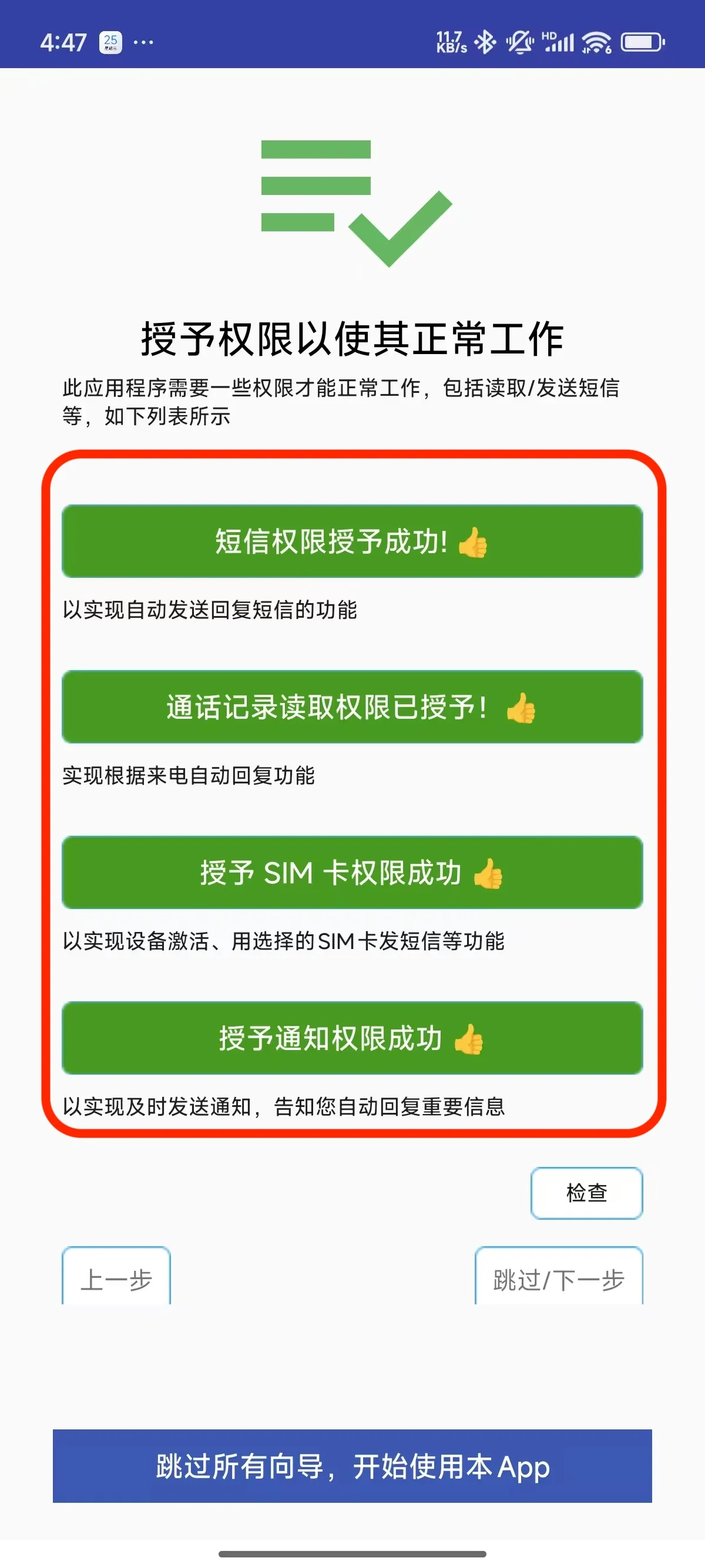Tap 跳过所有向导，开始使用本 App
The height and width of the screenshot is (1568, 705).
tap(352, 1466)
